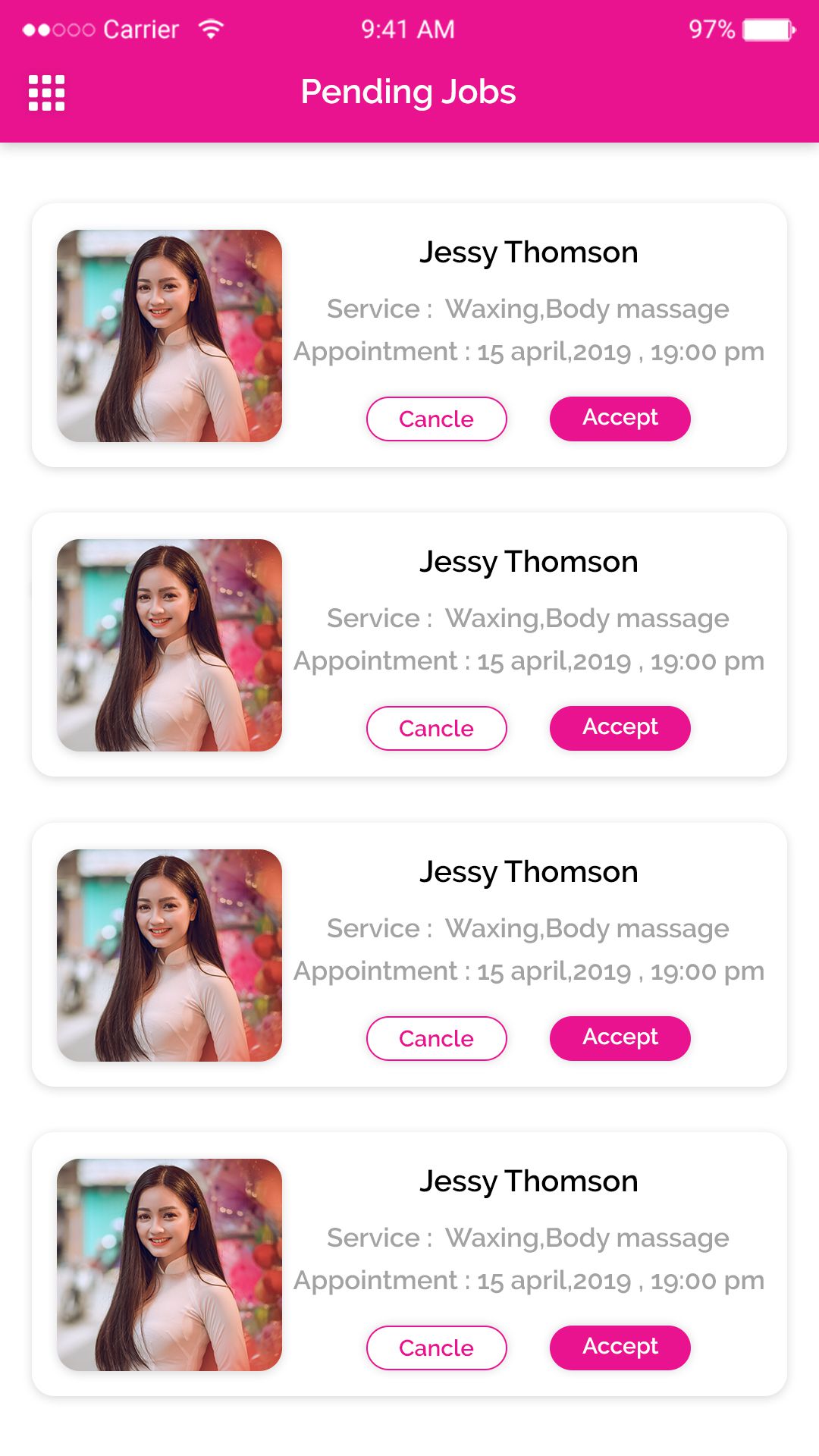Accept the second pending job

pos(620,727)
